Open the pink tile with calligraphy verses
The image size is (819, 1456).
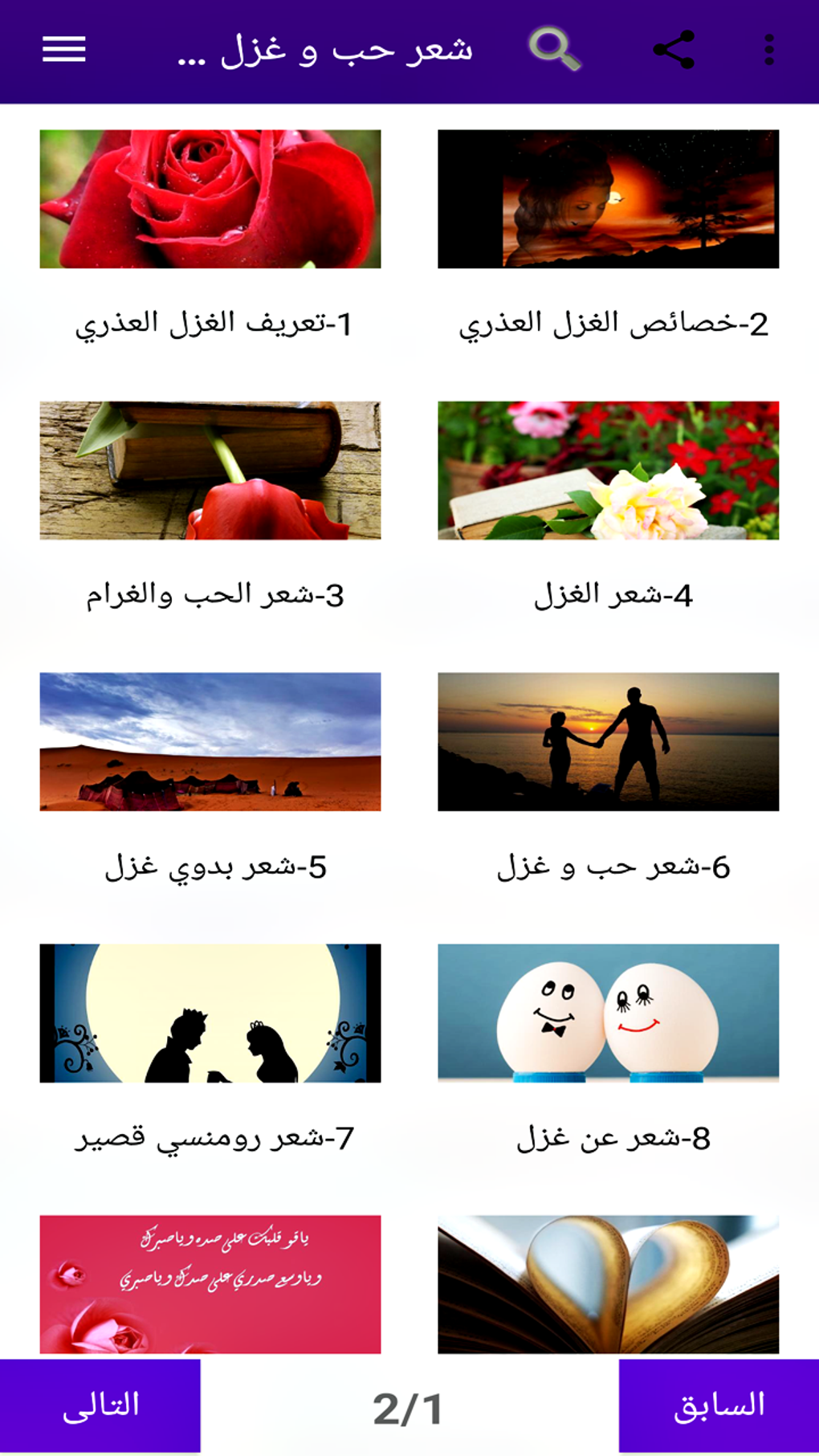pos(210,1285)
